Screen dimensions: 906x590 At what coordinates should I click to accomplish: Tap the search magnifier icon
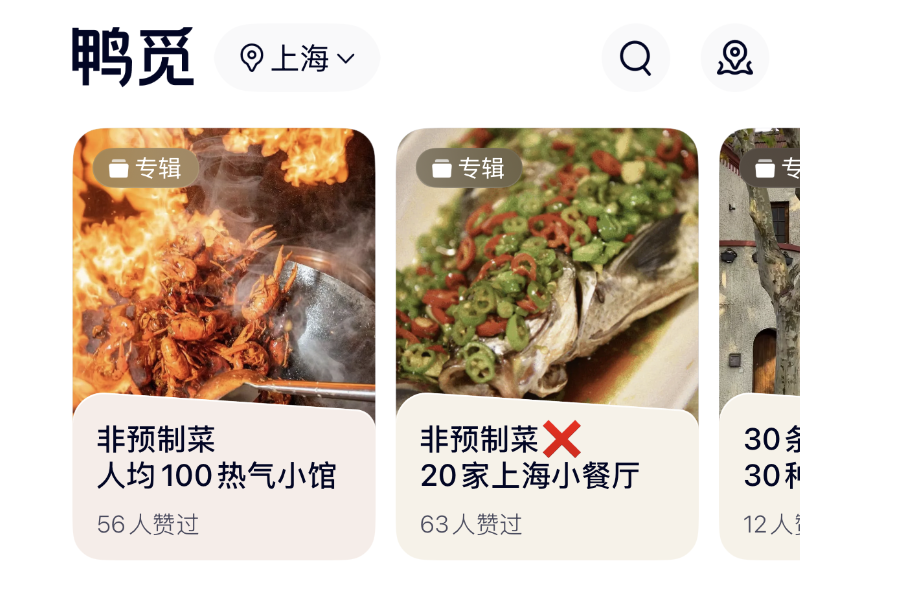(636, 58)
